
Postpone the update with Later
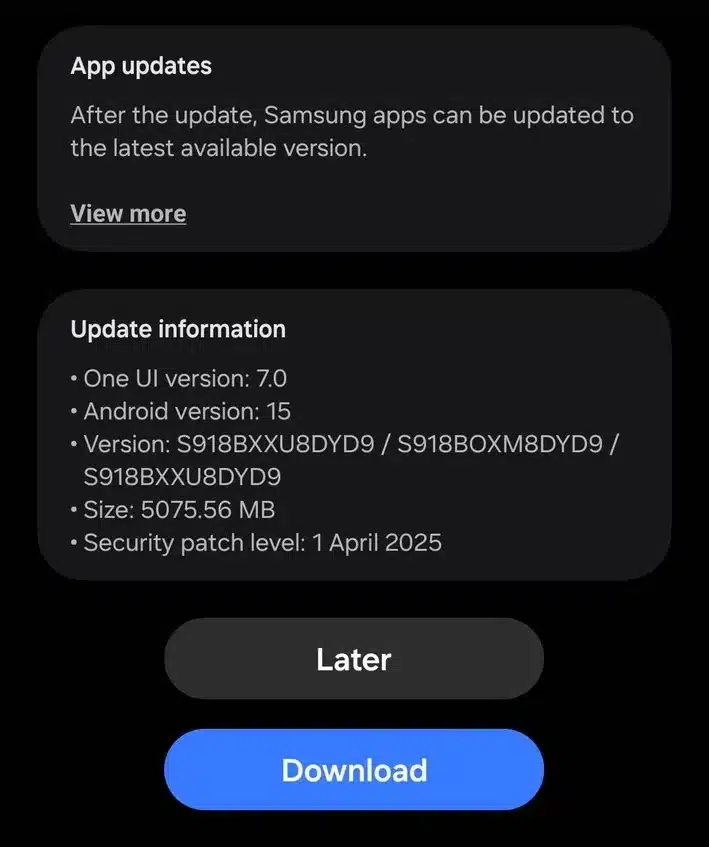354,659
